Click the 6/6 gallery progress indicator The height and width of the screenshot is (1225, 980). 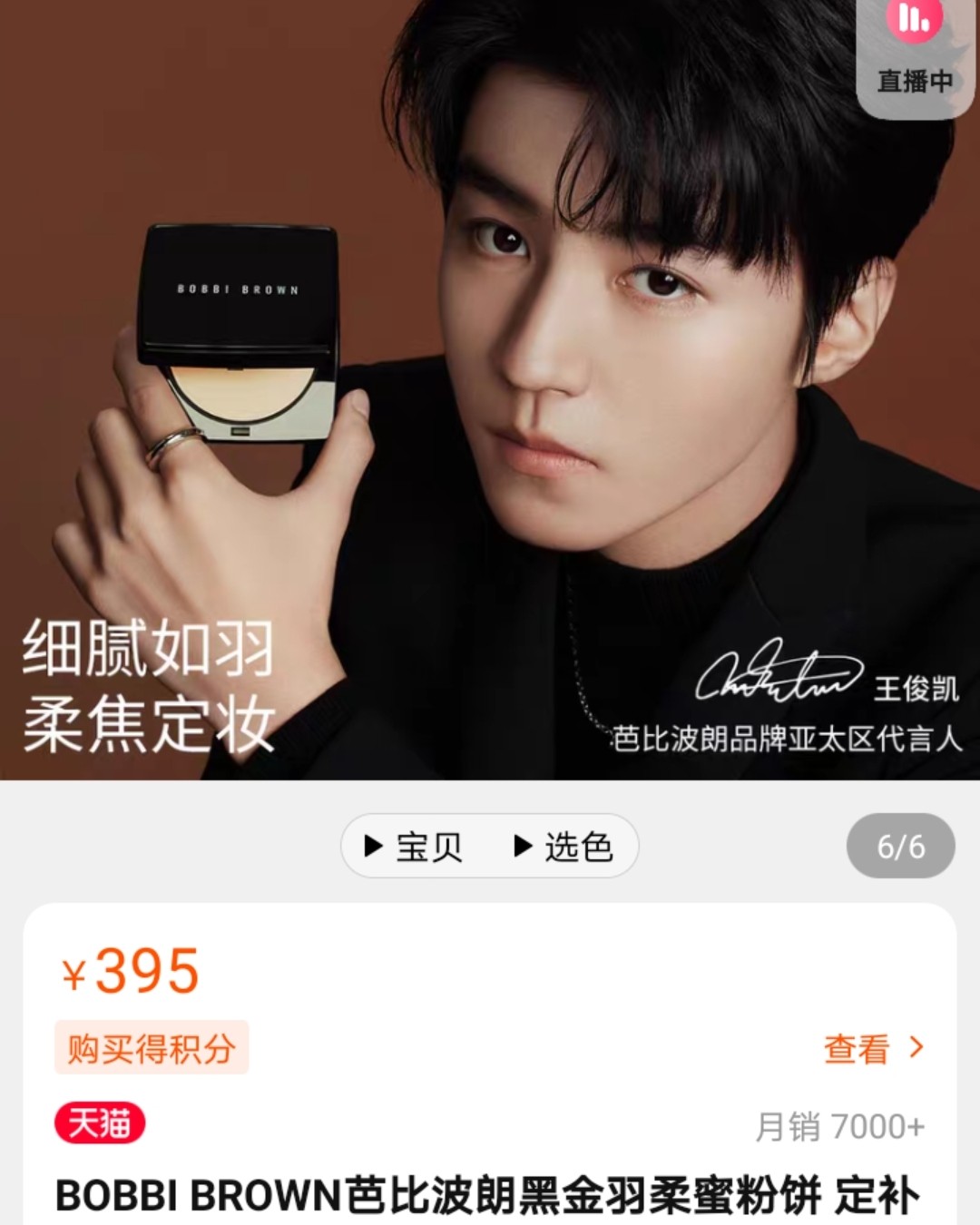pyautogui.click(x=899, y=846)
